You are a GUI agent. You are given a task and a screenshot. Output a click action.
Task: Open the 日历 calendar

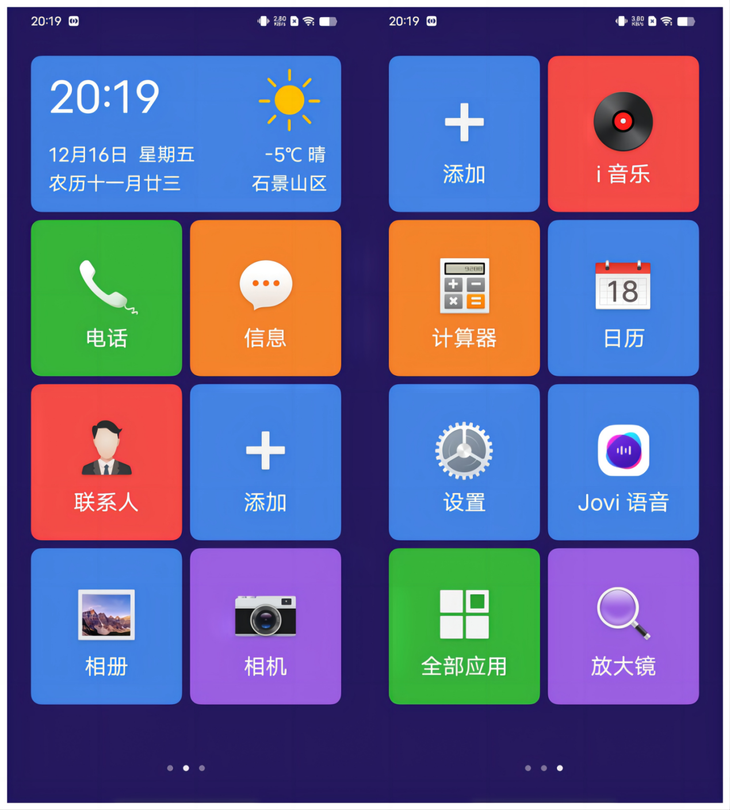(x=623, y=298)
